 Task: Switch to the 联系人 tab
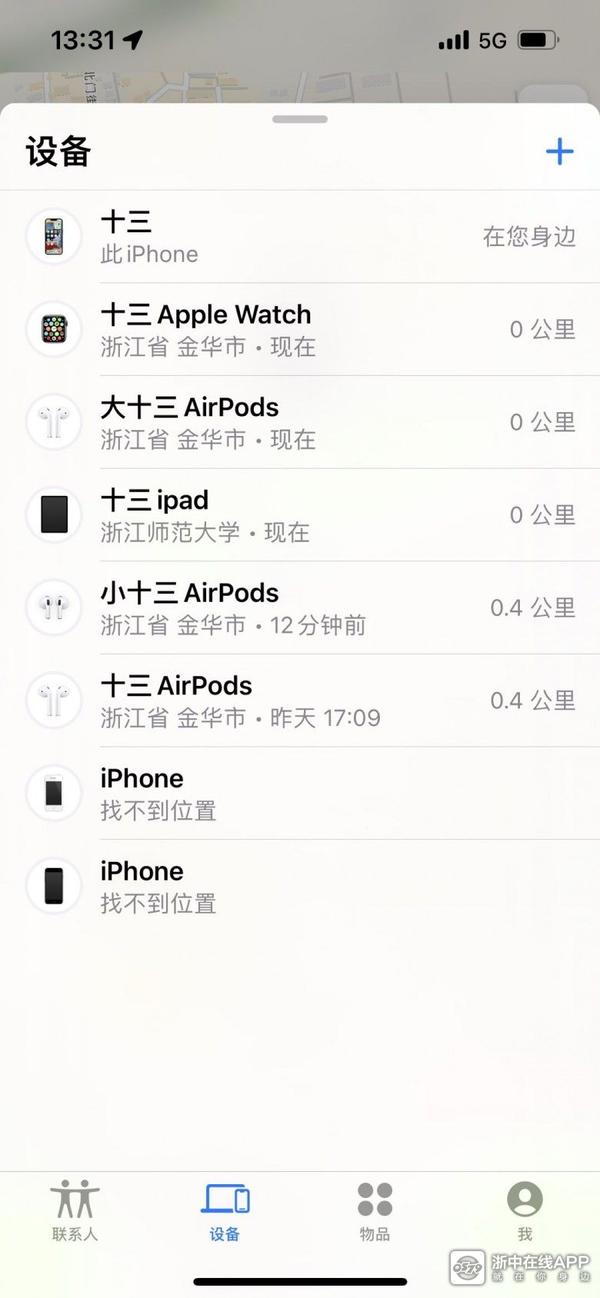tap(75, 1210)
